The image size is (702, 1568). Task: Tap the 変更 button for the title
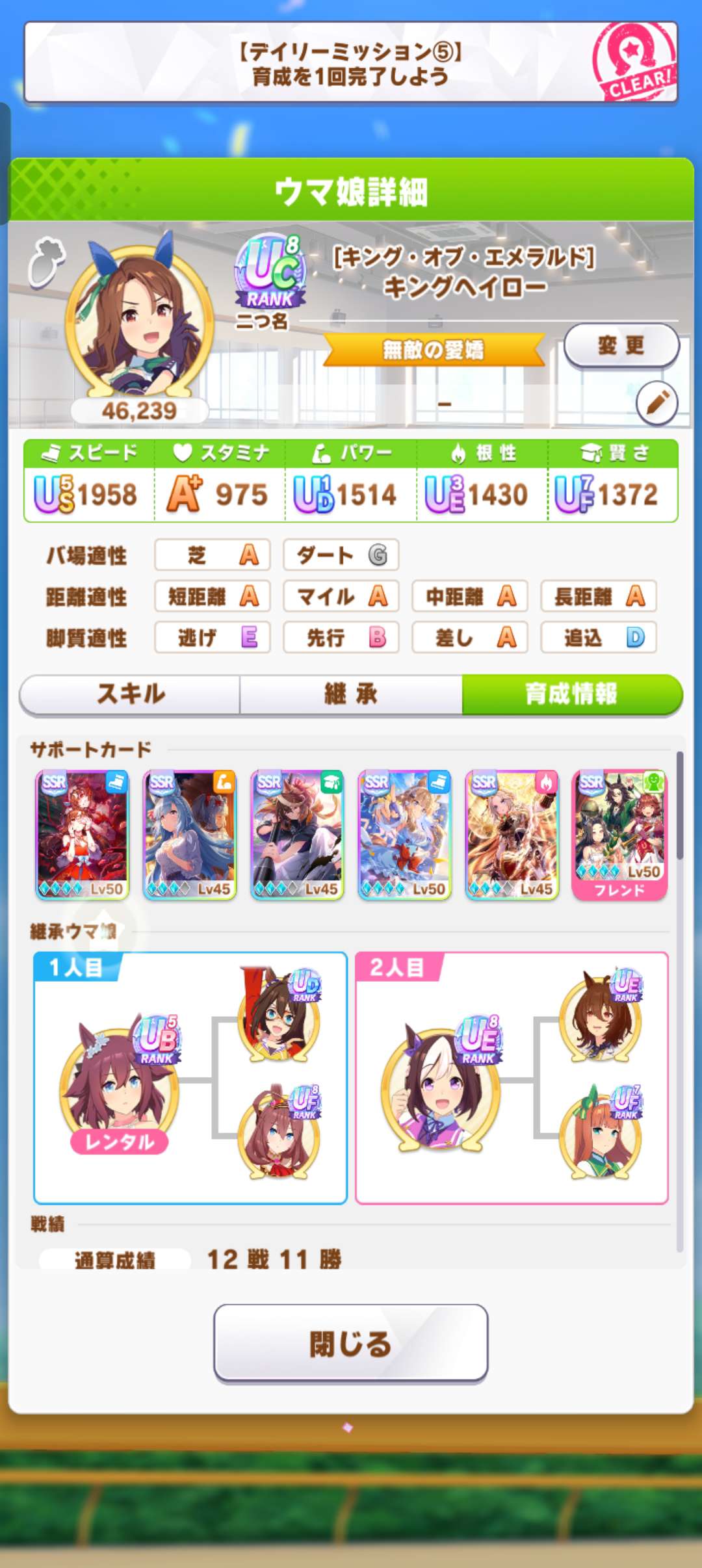click(621, 345)
